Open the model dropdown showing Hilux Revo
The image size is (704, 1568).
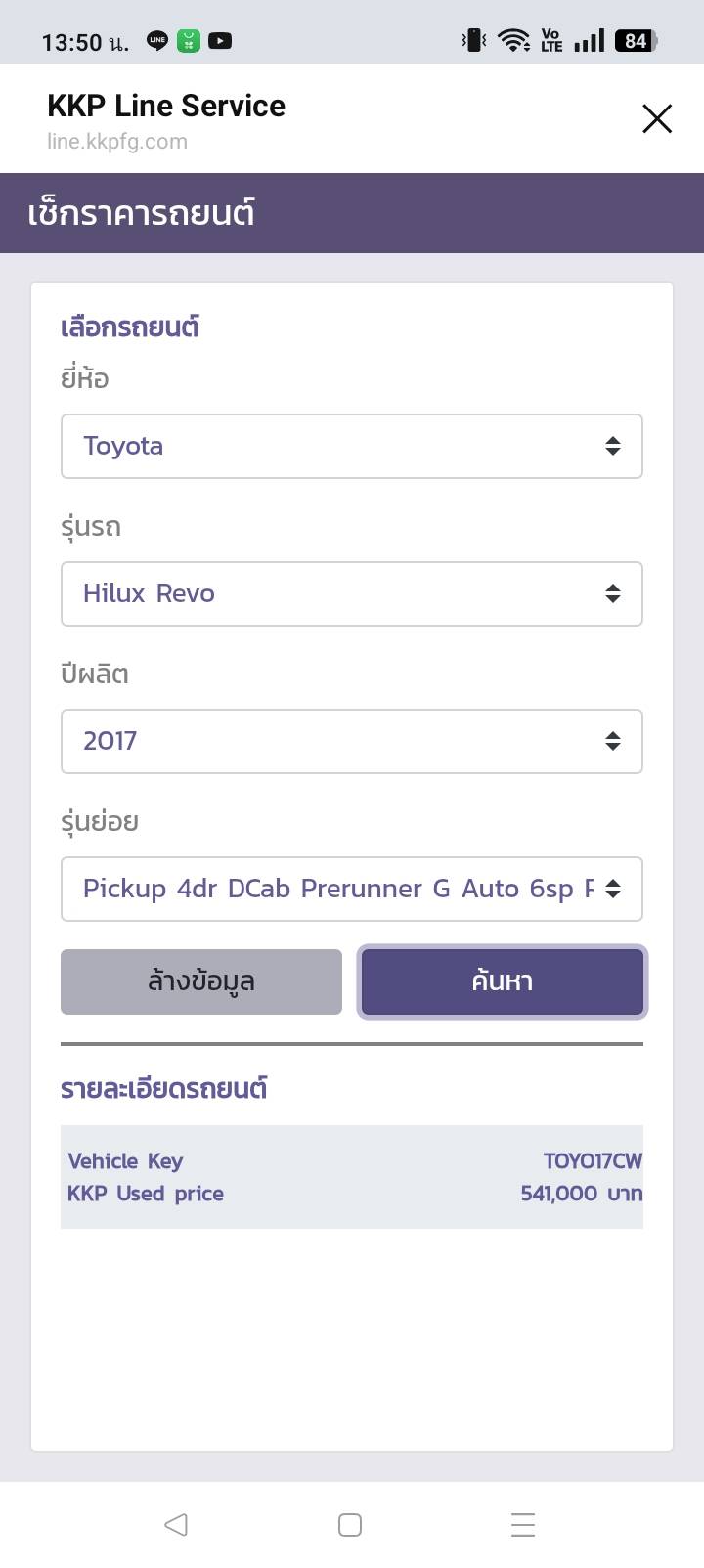click(x=351, y=594)
